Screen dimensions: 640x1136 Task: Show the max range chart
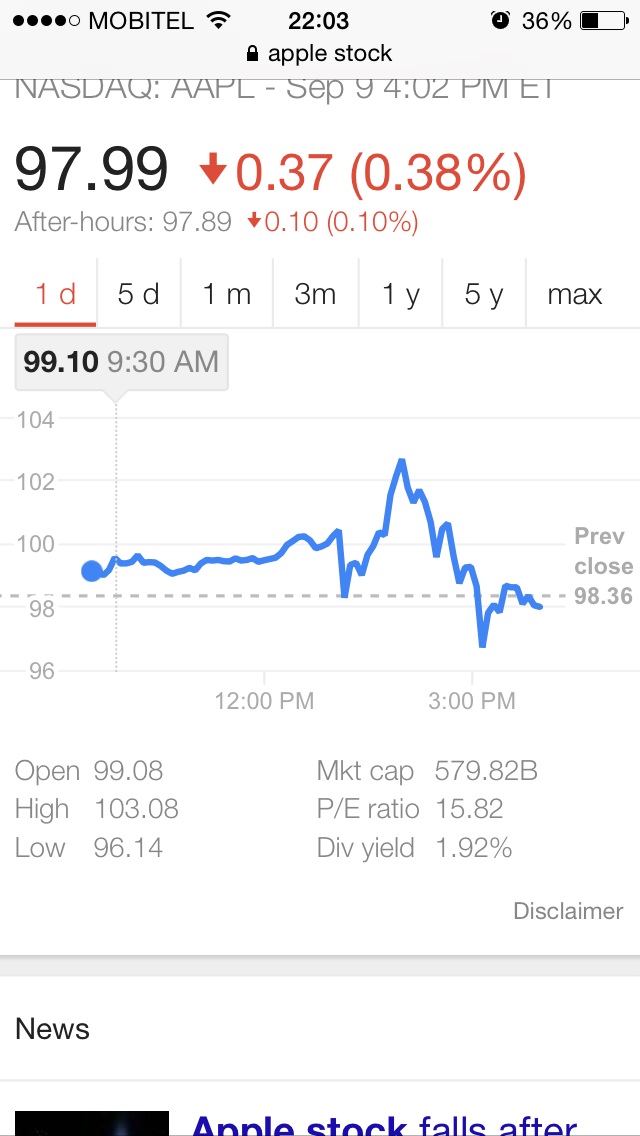(x=575, y=294)
